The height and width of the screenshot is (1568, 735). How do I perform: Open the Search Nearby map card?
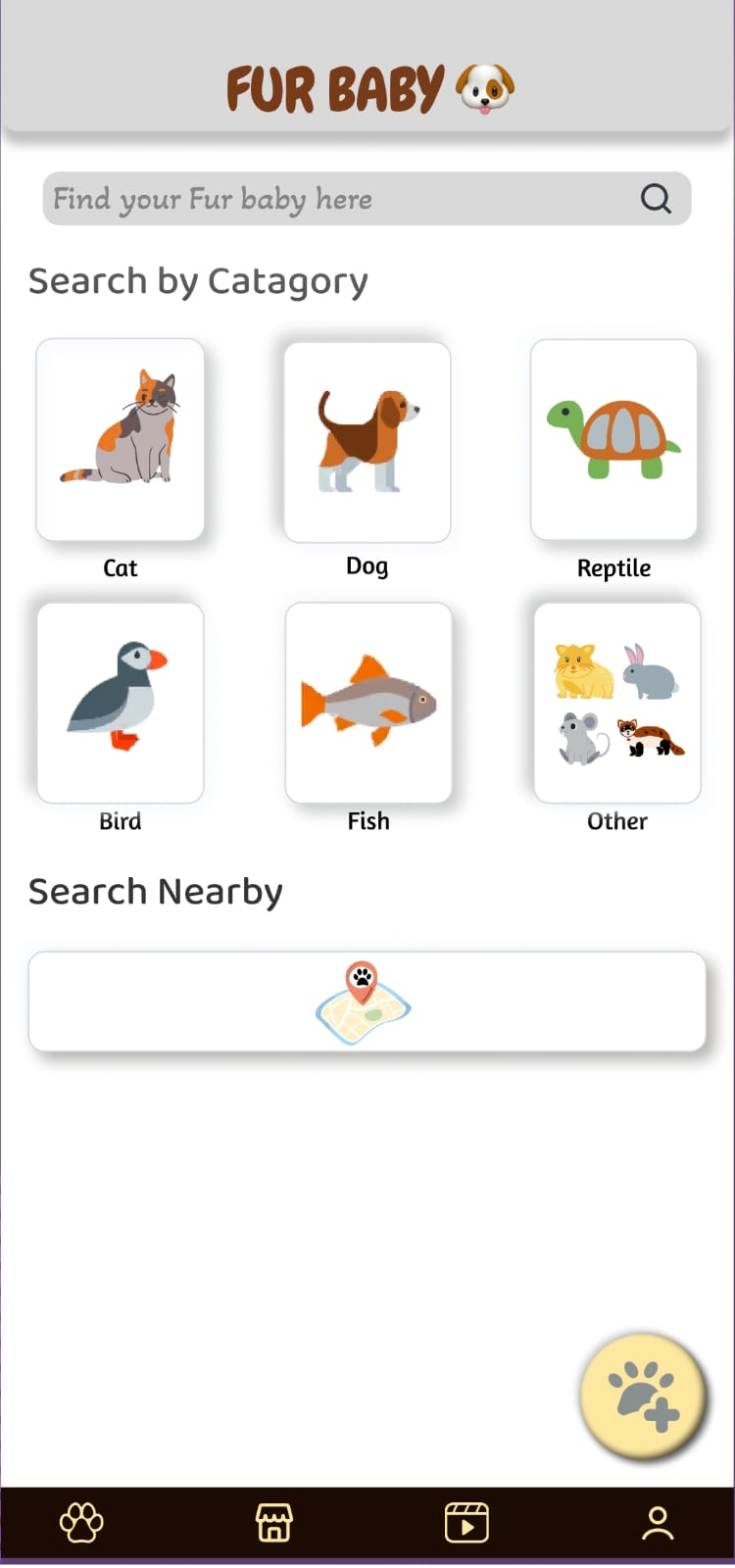[367, 1002]
